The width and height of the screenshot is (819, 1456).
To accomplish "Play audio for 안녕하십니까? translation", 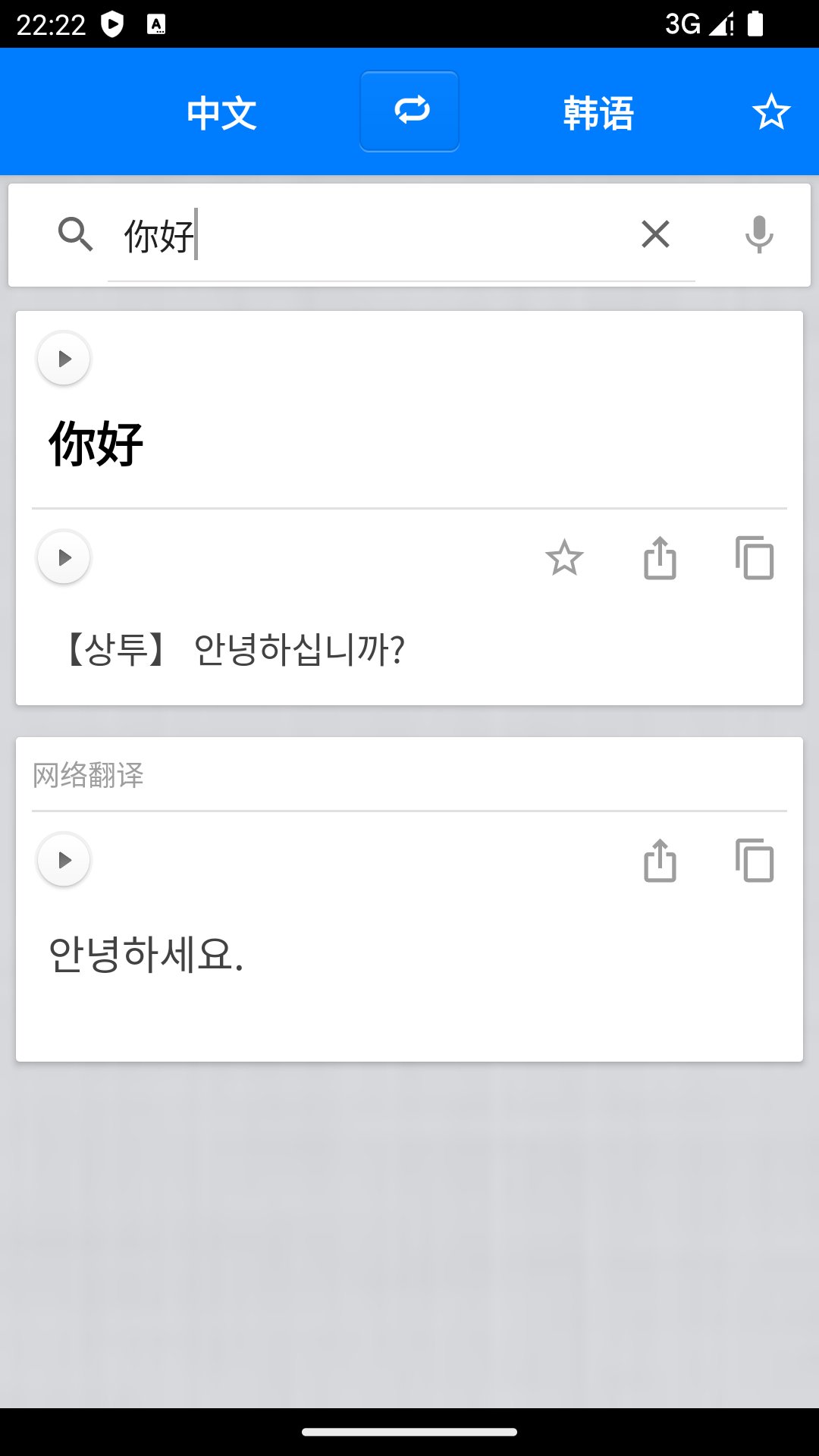I will [x=64, y=557].
